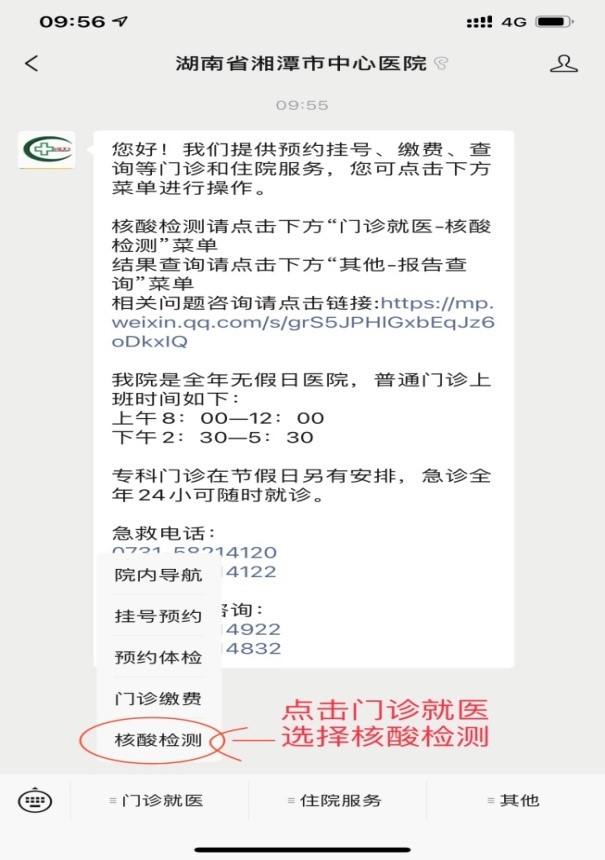605x860 pixels.
Task: Go back from the hospital chat
Action: point(32,64)
